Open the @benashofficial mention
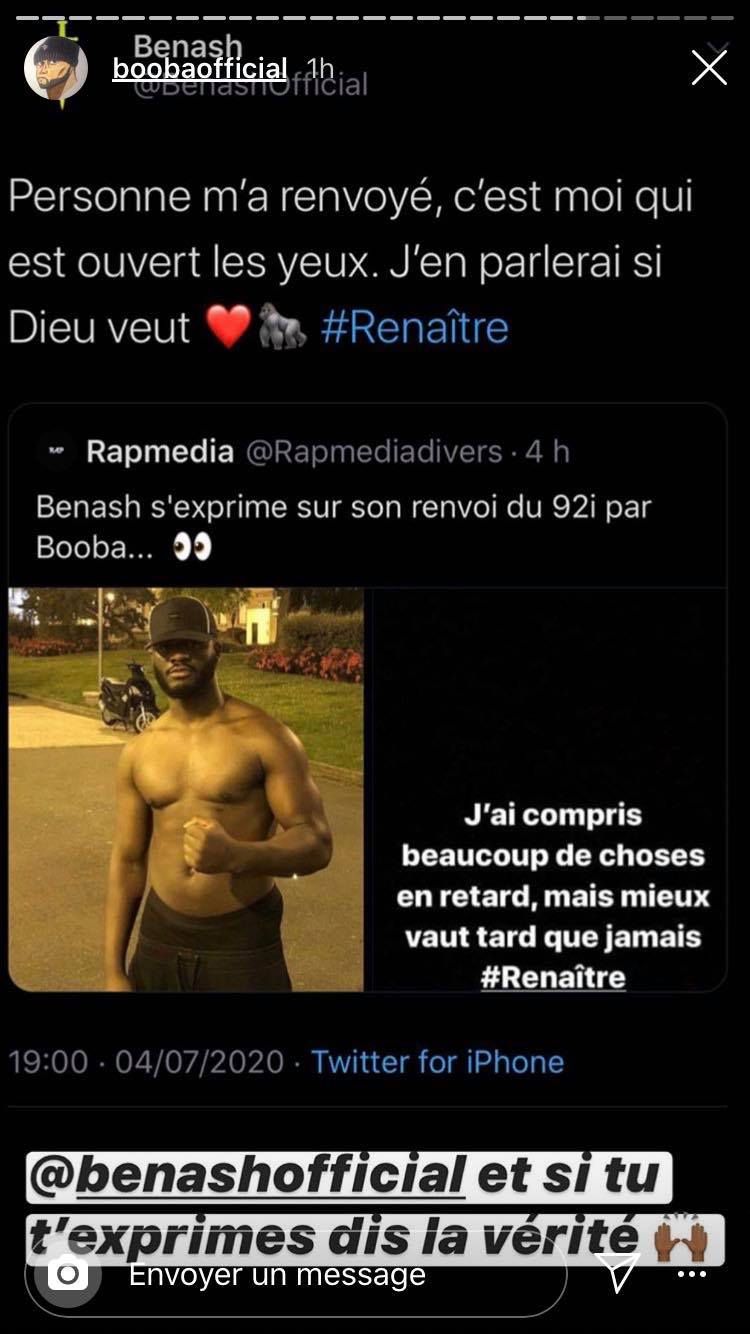Image resolution: width=750 pixels, height=1334 pixels. point(248,1175)
